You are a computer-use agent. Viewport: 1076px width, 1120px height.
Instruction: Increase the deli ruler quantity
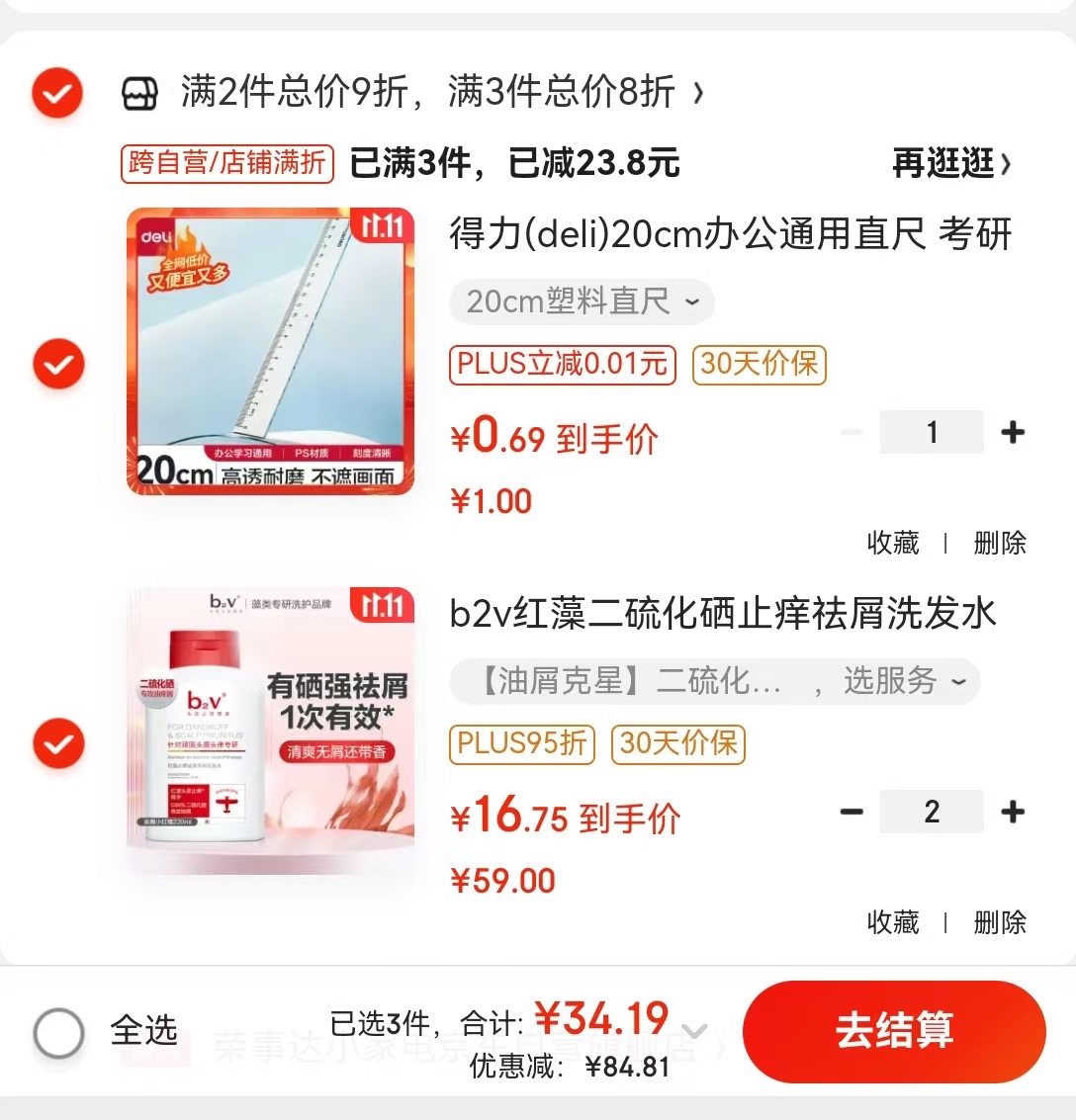[x=1013, y=433]
